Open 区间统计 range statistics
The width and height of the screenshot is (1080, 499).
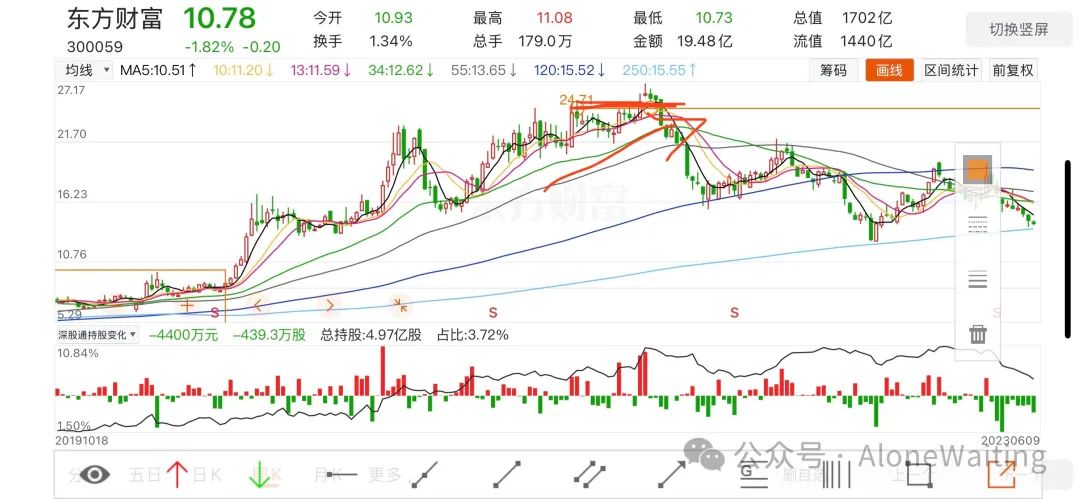[x=951, y=70]
